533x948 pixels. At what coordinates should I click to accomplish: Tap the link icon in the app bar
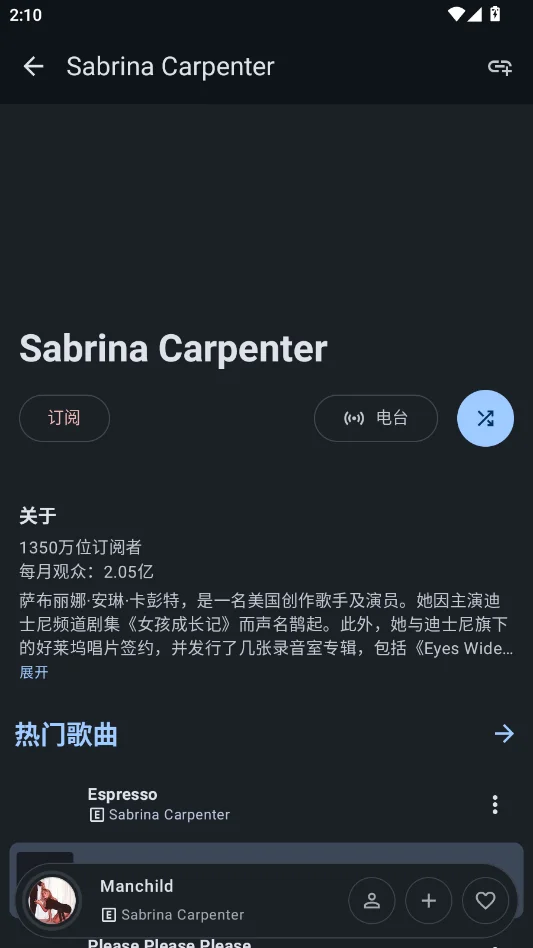click(x=500, y=67)
